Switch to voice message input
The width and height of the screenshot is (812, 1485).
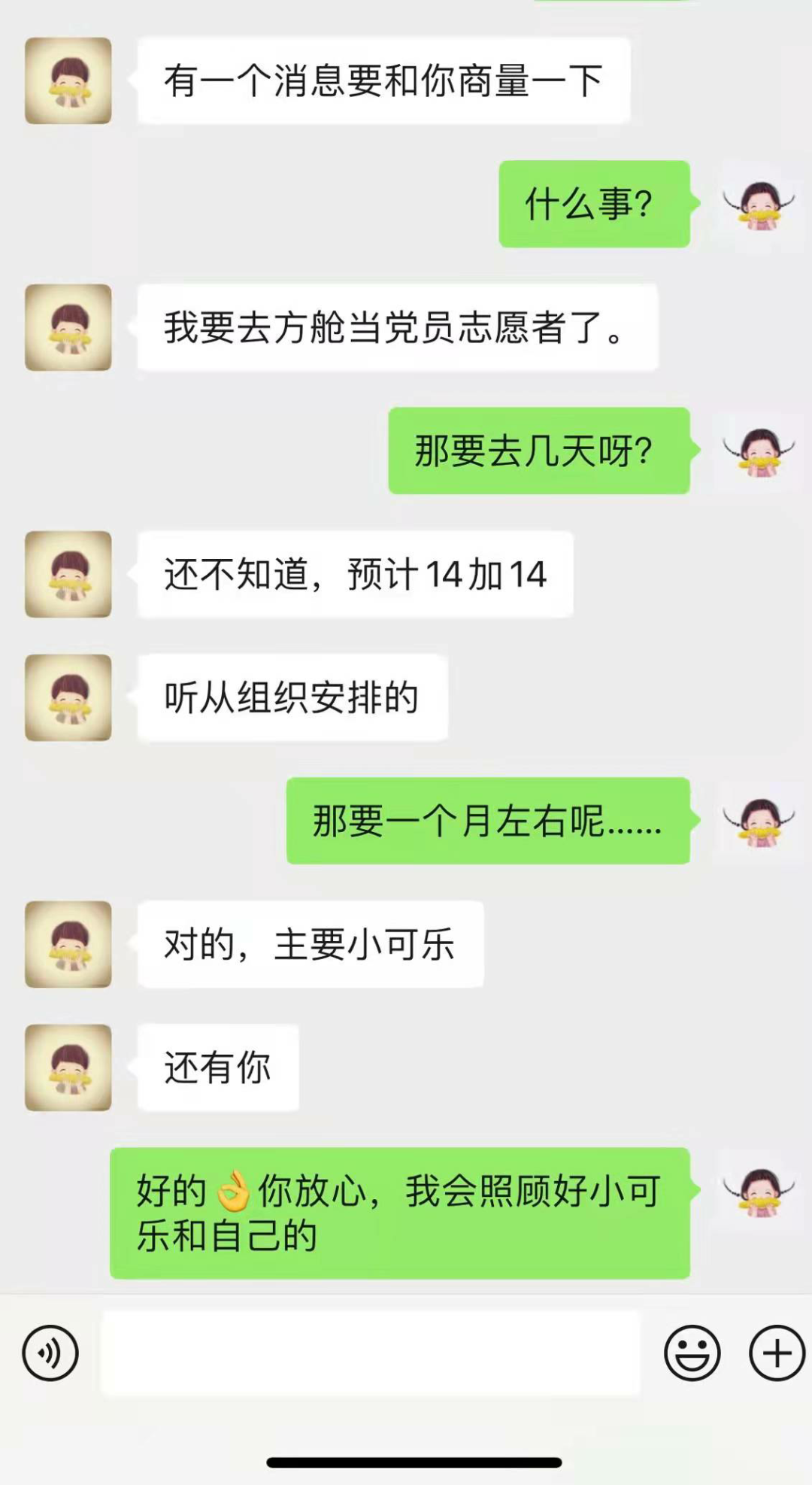point(50,1353)
